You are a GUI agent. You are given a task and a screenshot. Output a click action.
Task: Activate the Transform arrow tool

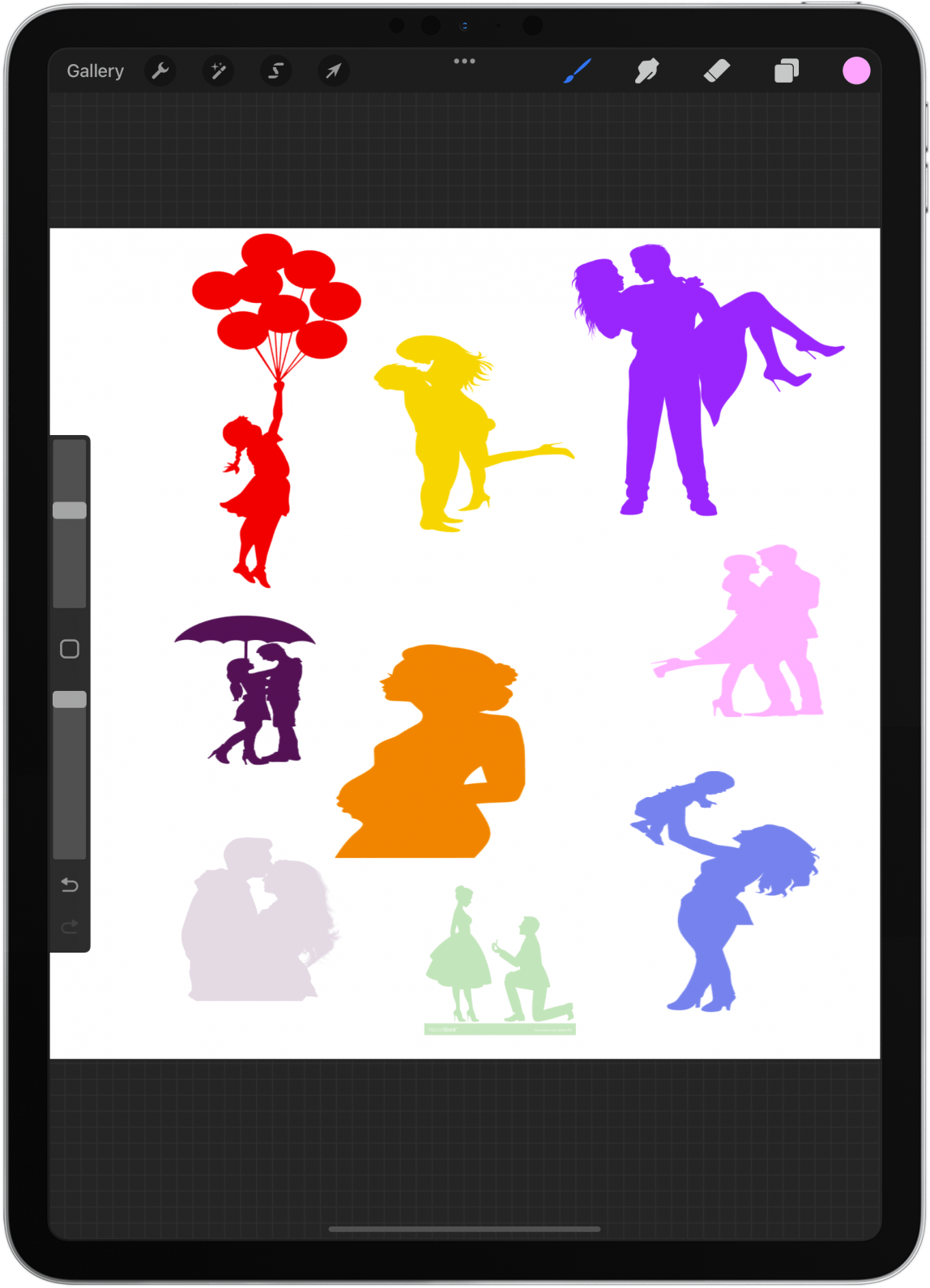point(333,71)
